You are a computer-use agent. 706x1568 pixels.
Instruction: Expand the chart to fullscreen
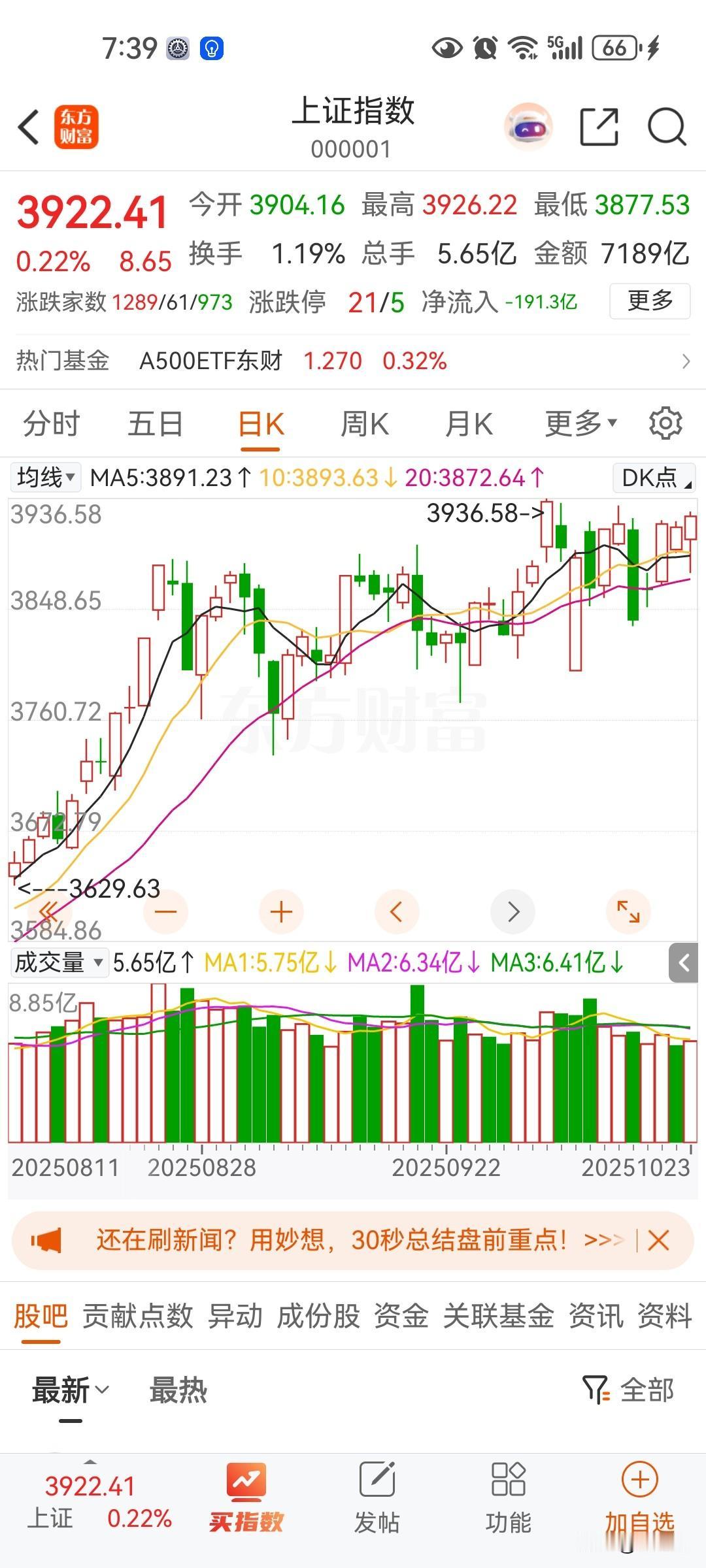pyautogui.click(x=629, y=911)
